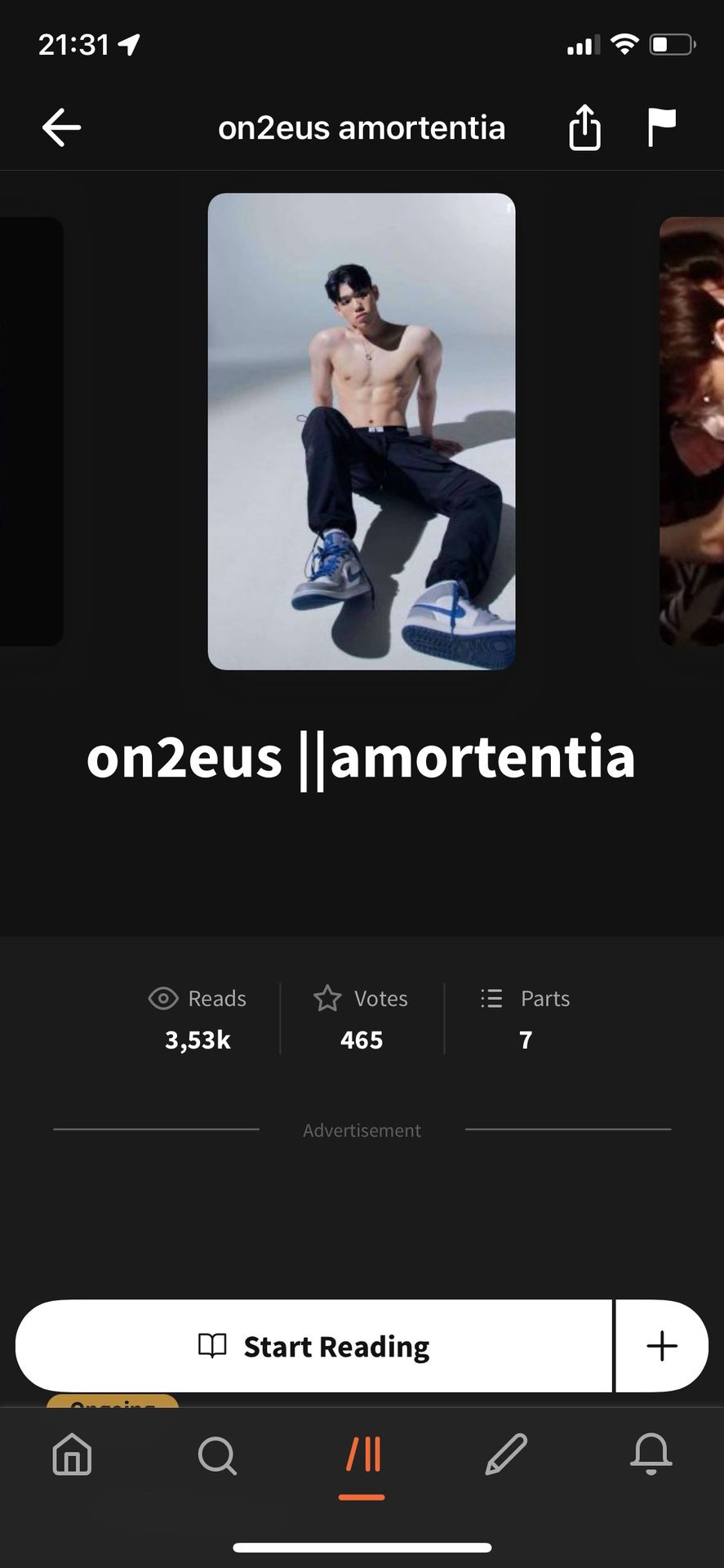Open the Library tab
Viewport: 724px width, 1568px height.
[x=362, y=1454]
